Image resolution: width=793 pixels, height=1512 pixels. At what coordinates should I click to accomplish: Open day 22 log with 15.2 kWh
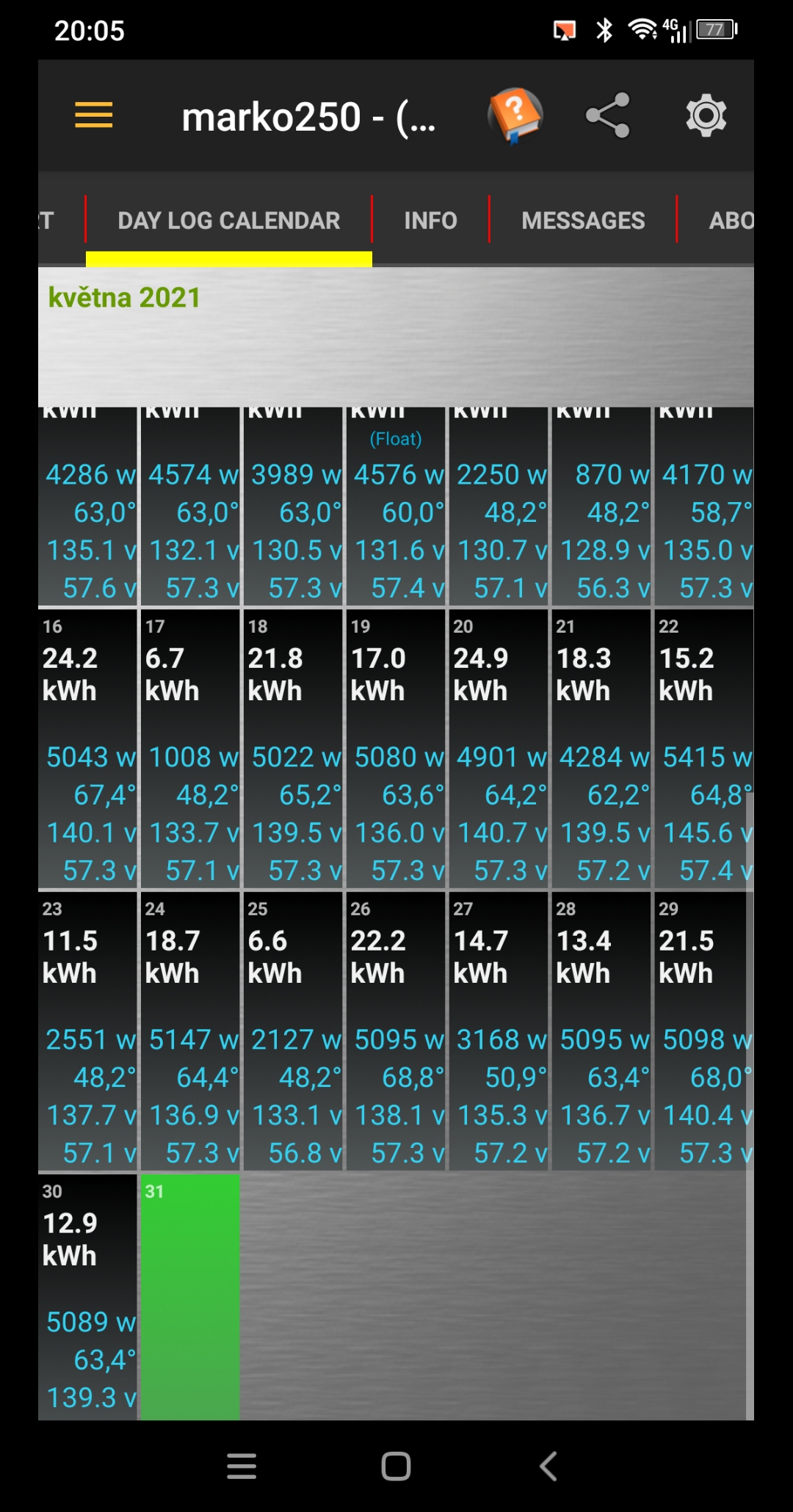[x=703, y=749]
